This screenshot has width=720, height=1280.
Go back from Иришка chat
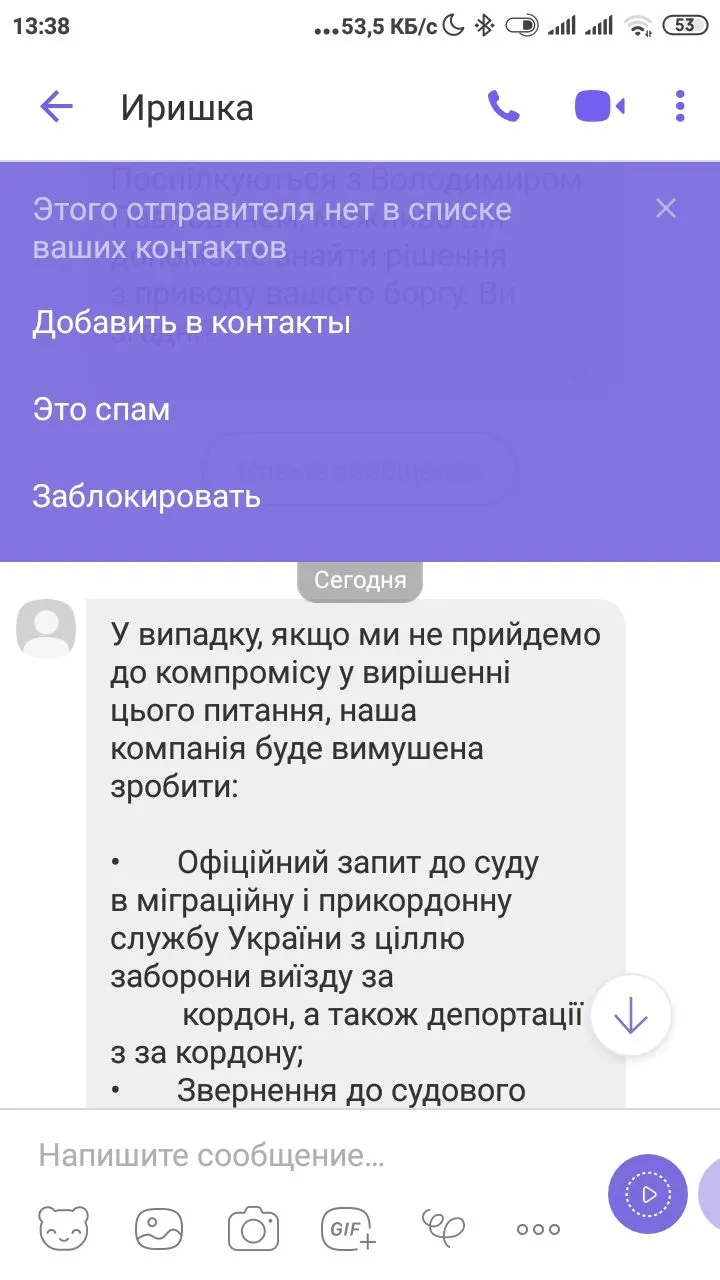point(56,107)
